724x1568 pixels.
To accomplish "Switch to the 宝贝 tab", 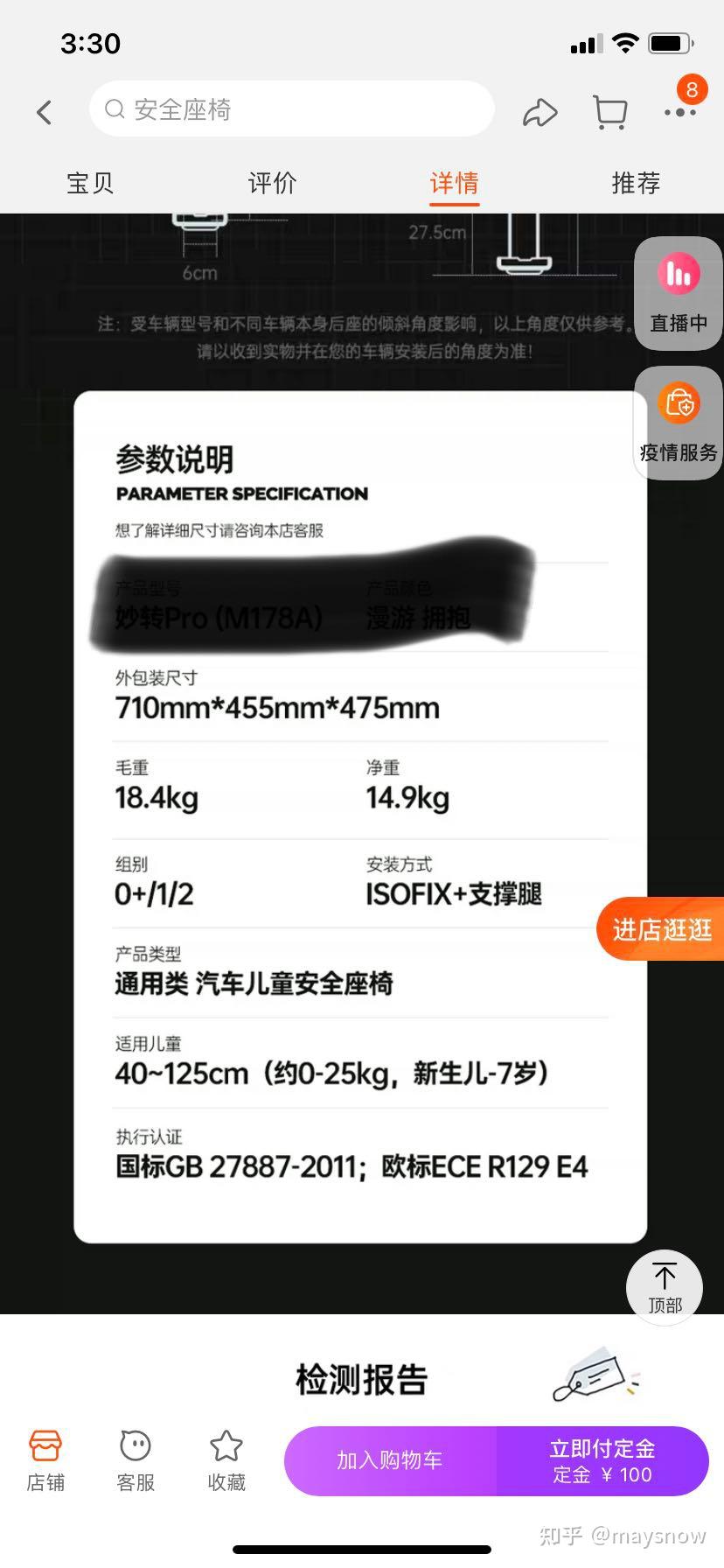I will [90, 183].
